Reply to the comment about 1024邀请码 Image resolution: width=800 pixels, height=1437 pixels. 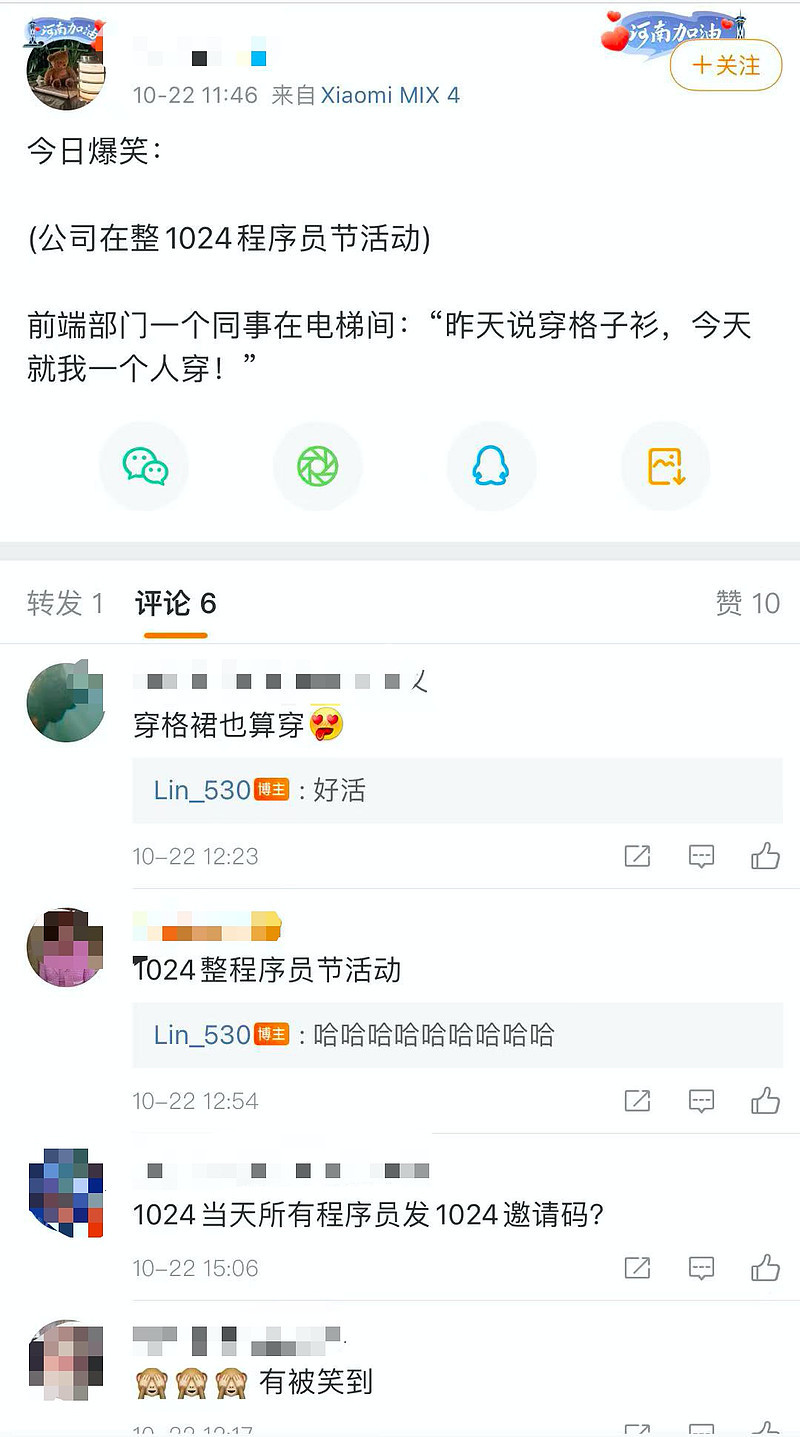(701, 1268)
